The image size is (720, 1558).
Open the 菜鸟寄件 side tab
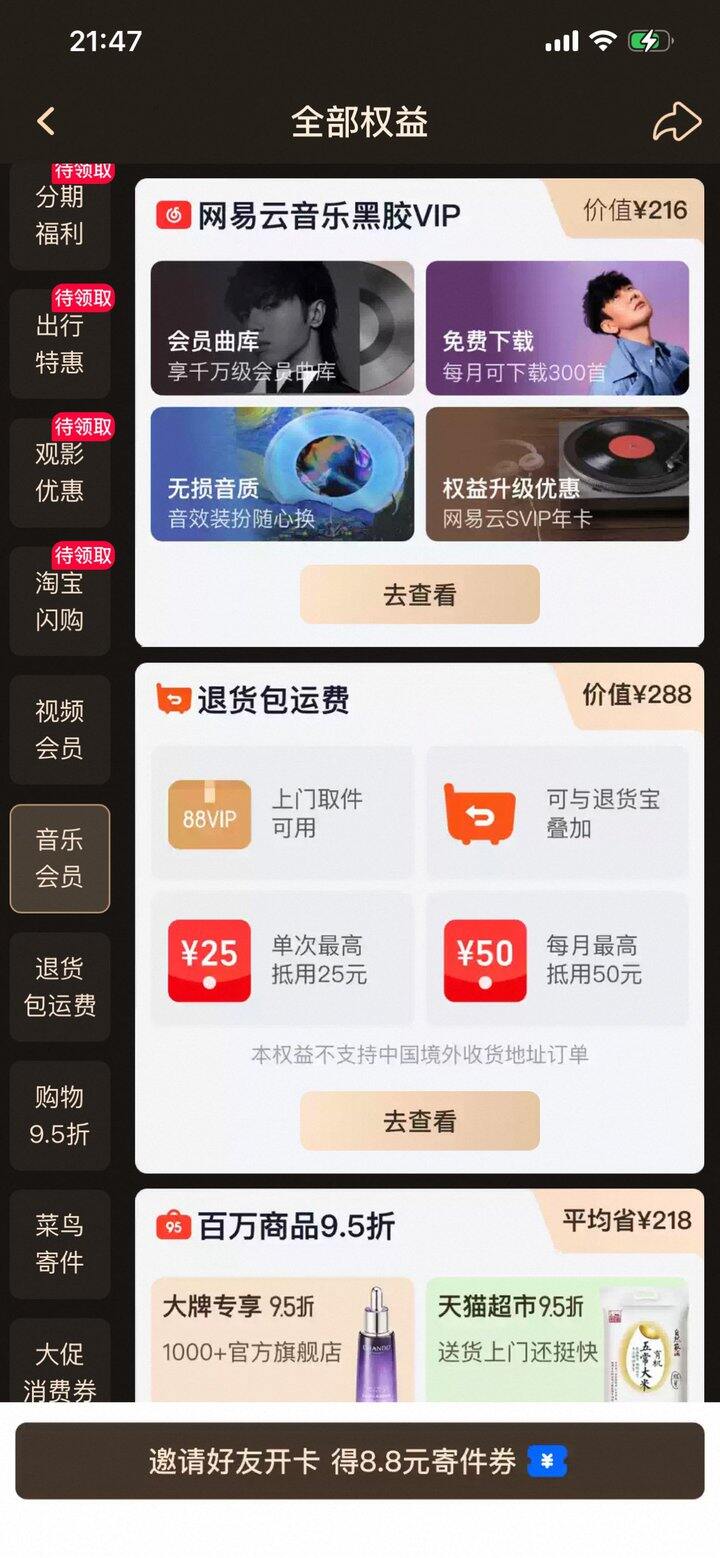click(60, 1243)
